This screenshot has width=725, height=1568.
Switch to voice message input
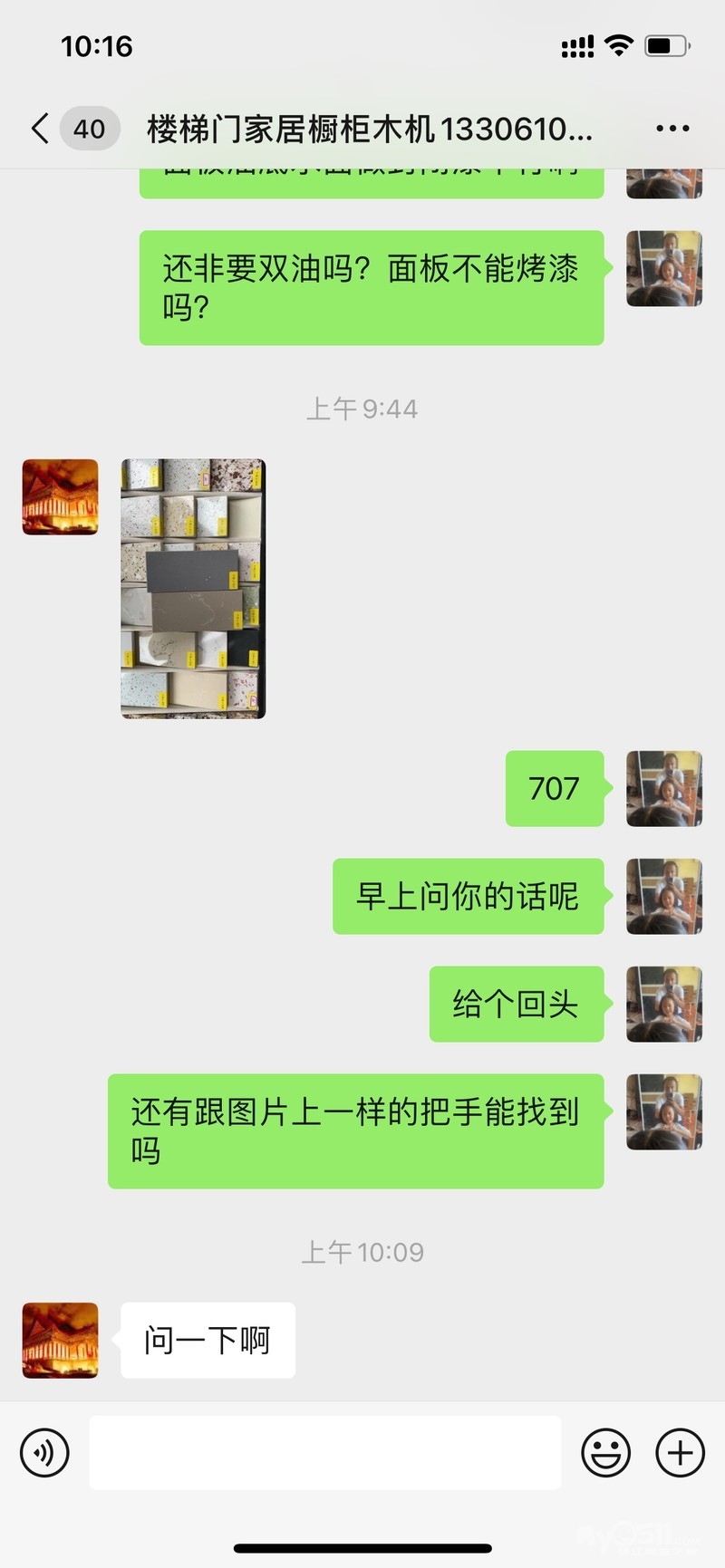[44, 1453]
